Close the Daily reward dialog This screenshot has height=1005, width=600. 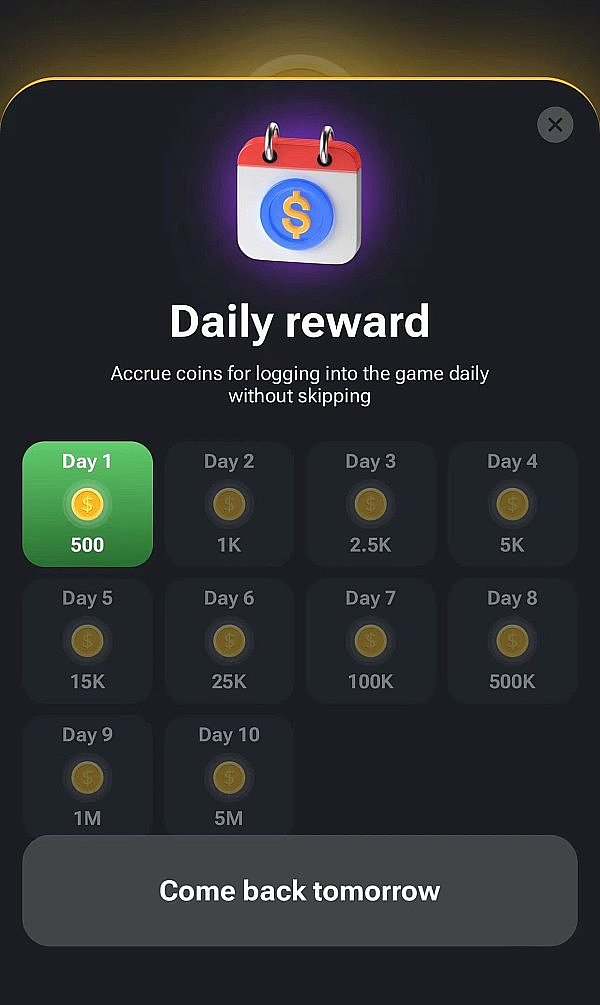coord(555,125)
